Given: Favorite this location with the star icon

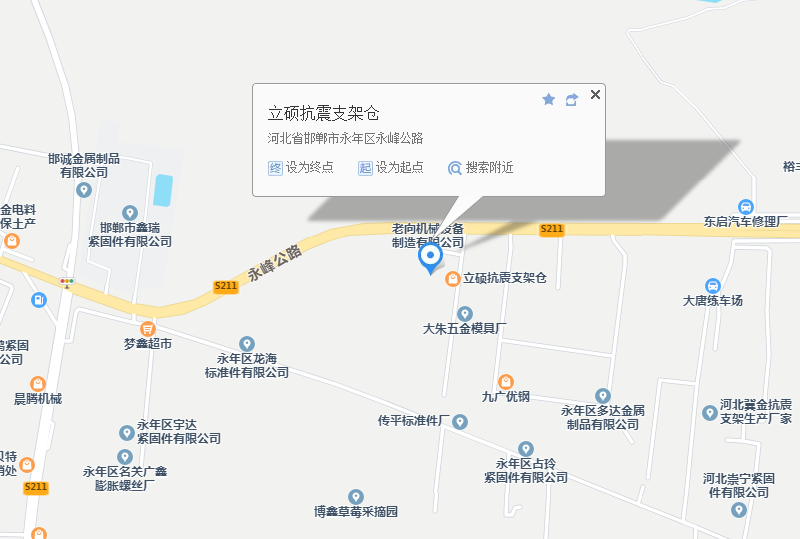Looking at the screenshot, I should point(548,99).
